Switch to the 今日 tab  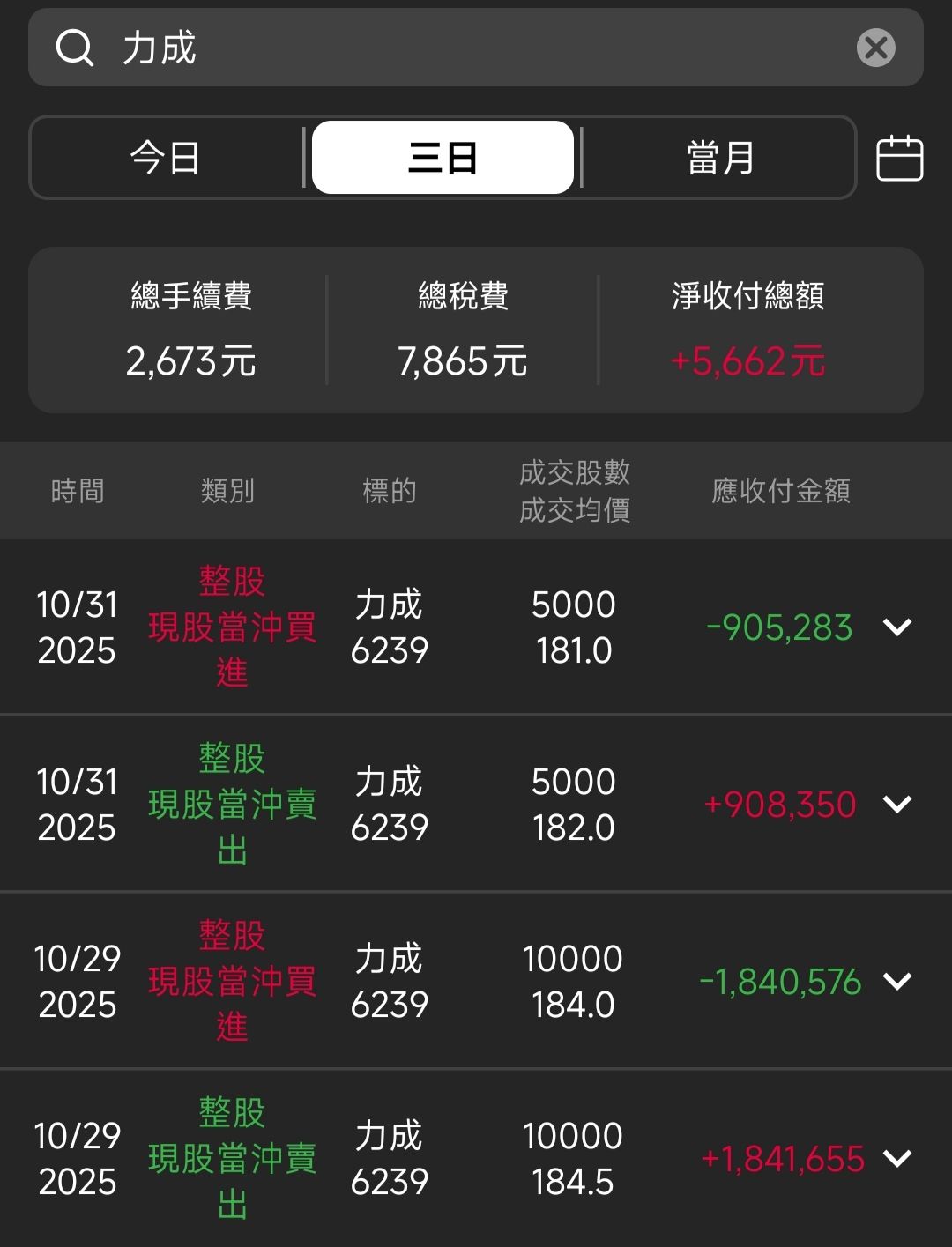[166, 159]
